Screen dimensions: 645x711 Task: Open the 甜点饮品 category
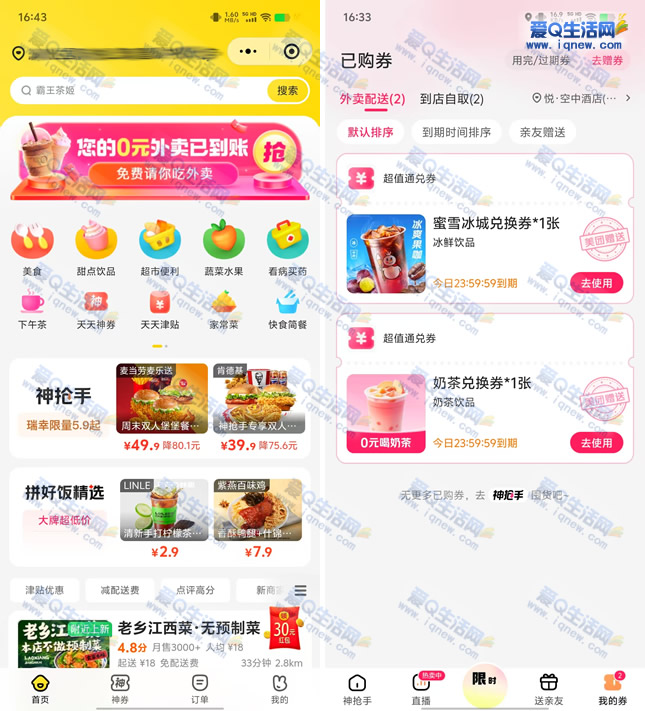point(96,248)
